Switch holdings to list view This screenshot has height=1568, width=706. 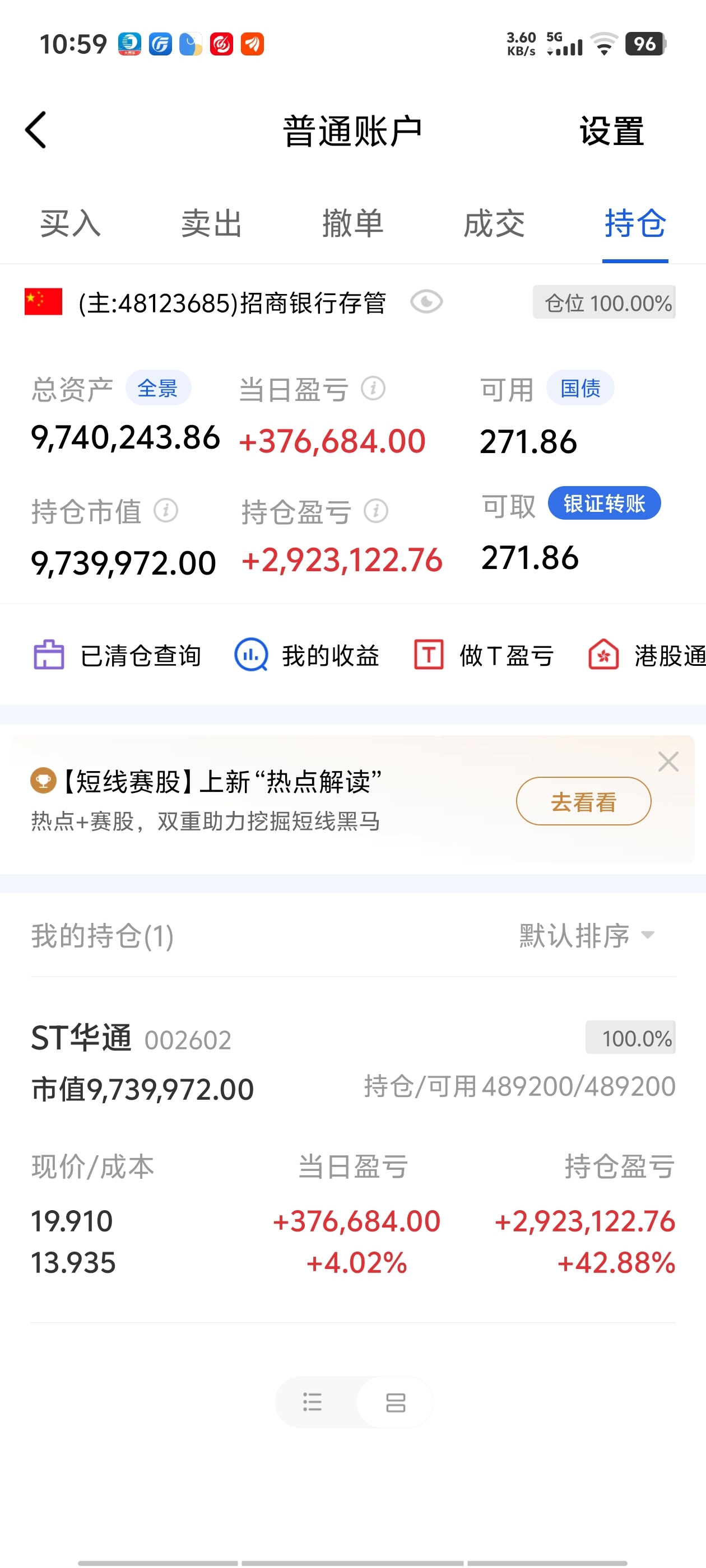313,1402
